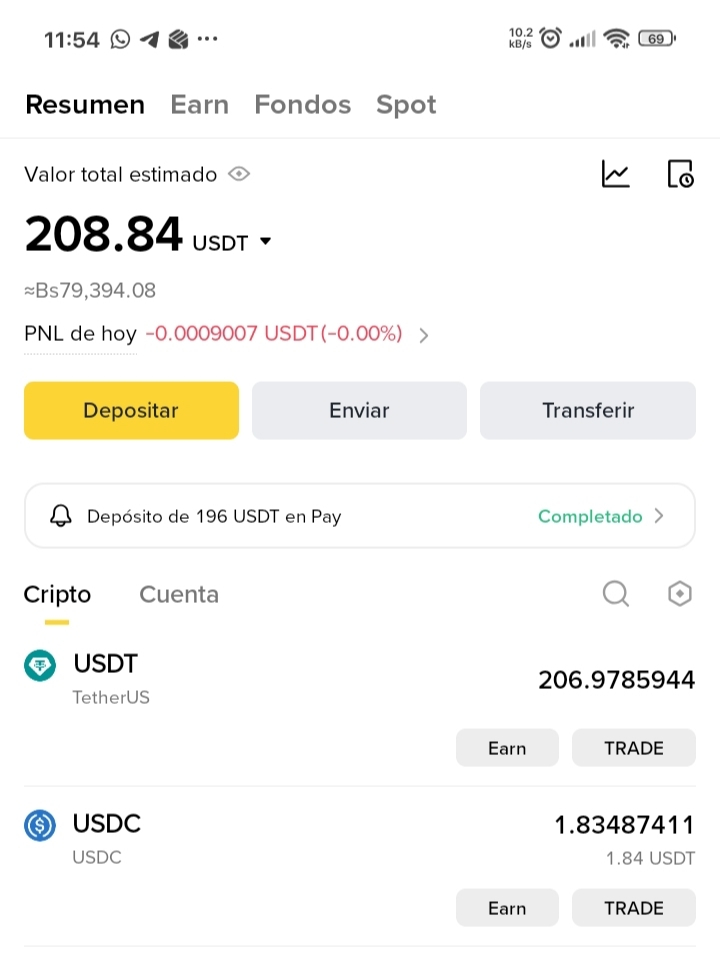Switch to the Earn tab
720x954 pixels.
199,105
